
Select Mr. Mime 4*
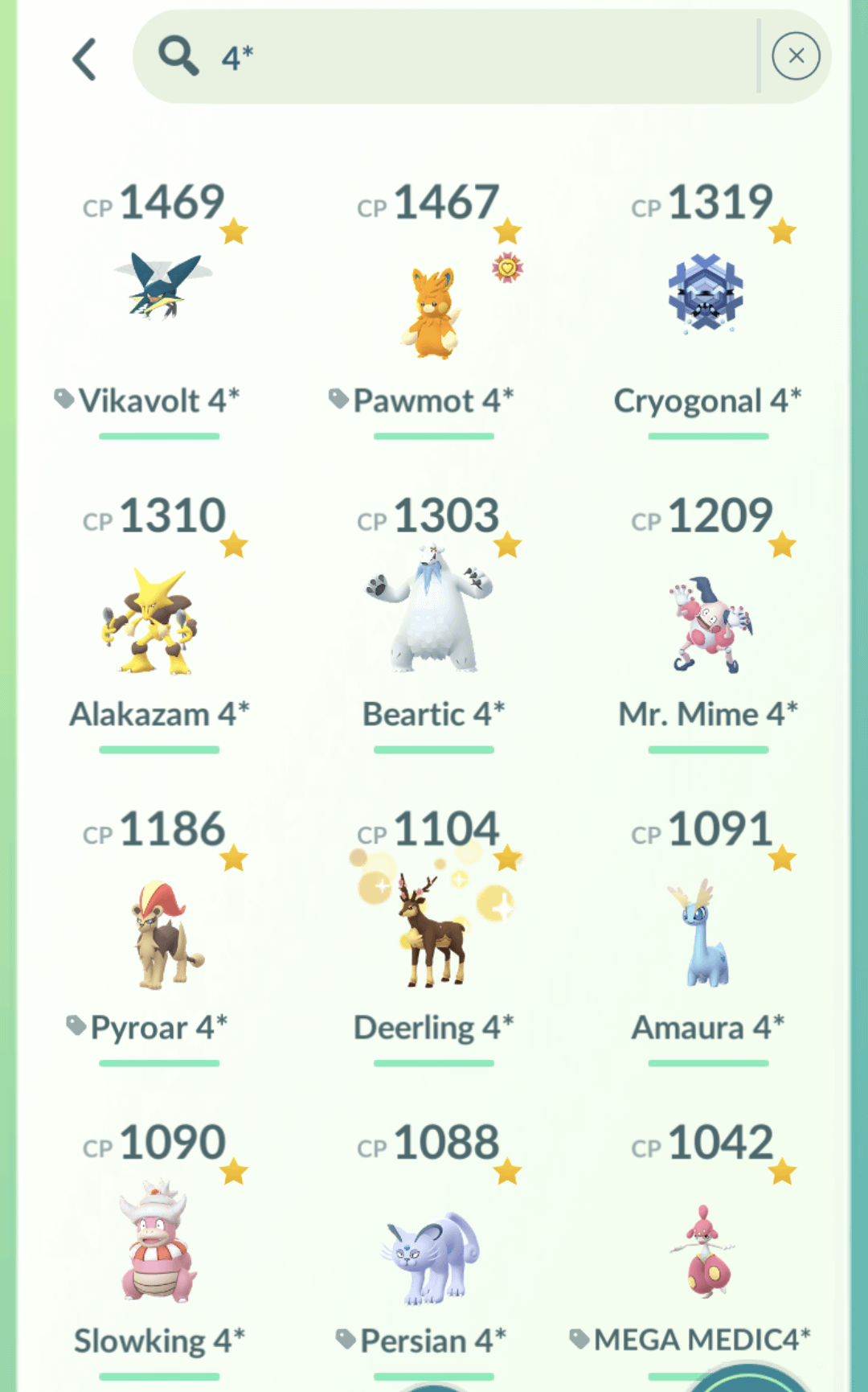click(707, 623)
